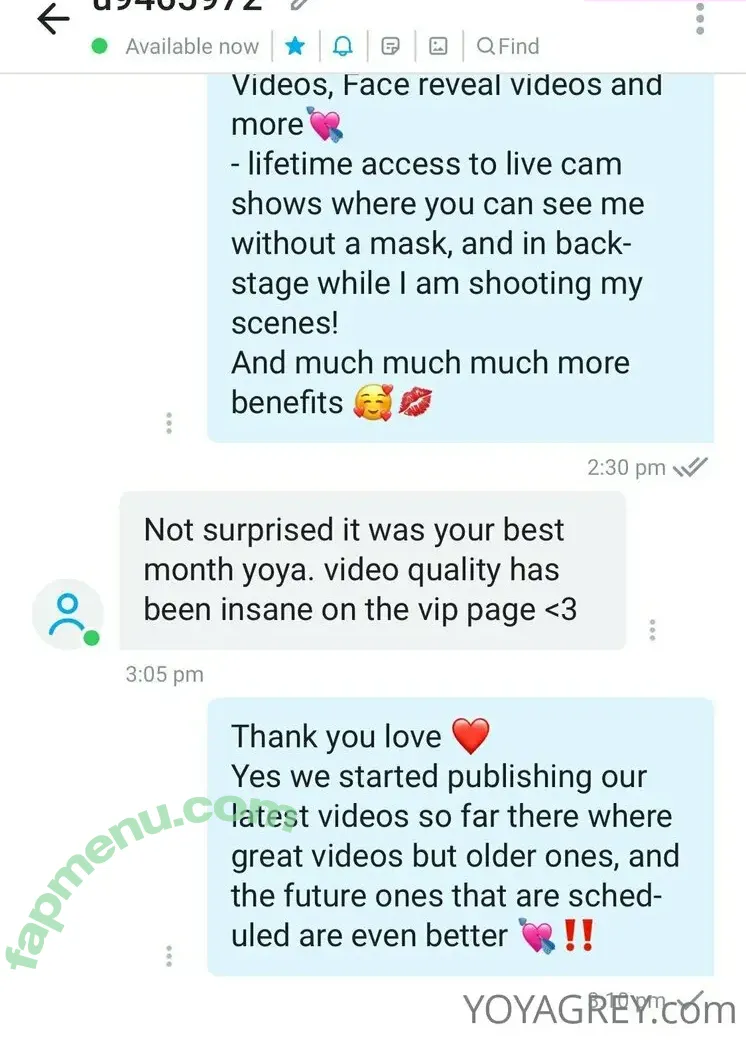Screen dimensions: 746x1043
Task: Open the sender's profile avatar
Action: 68,612
